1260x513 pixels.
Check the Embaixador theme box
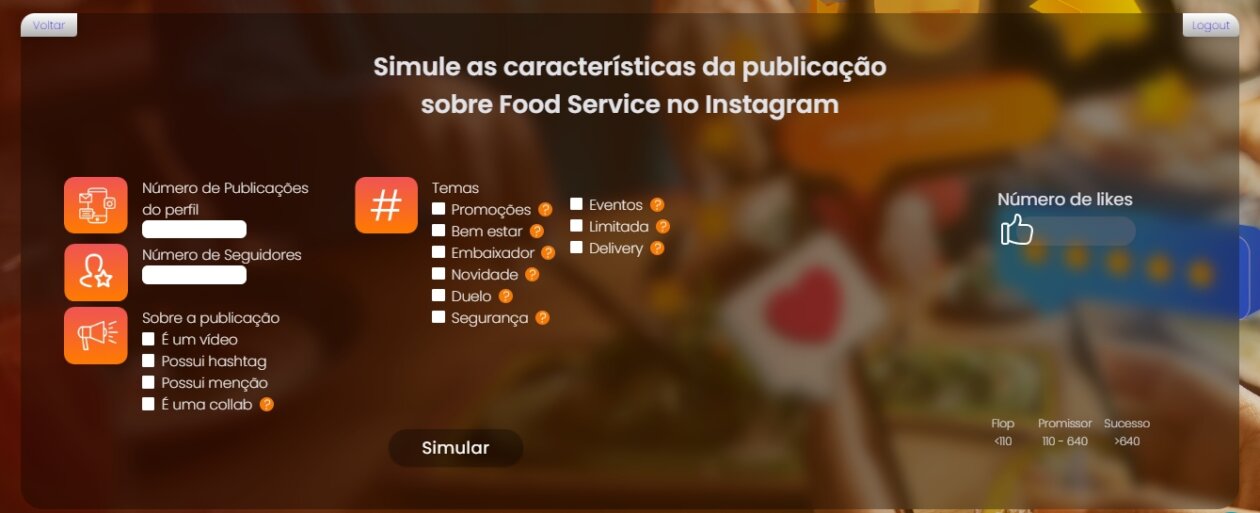[x=438, y=253]
